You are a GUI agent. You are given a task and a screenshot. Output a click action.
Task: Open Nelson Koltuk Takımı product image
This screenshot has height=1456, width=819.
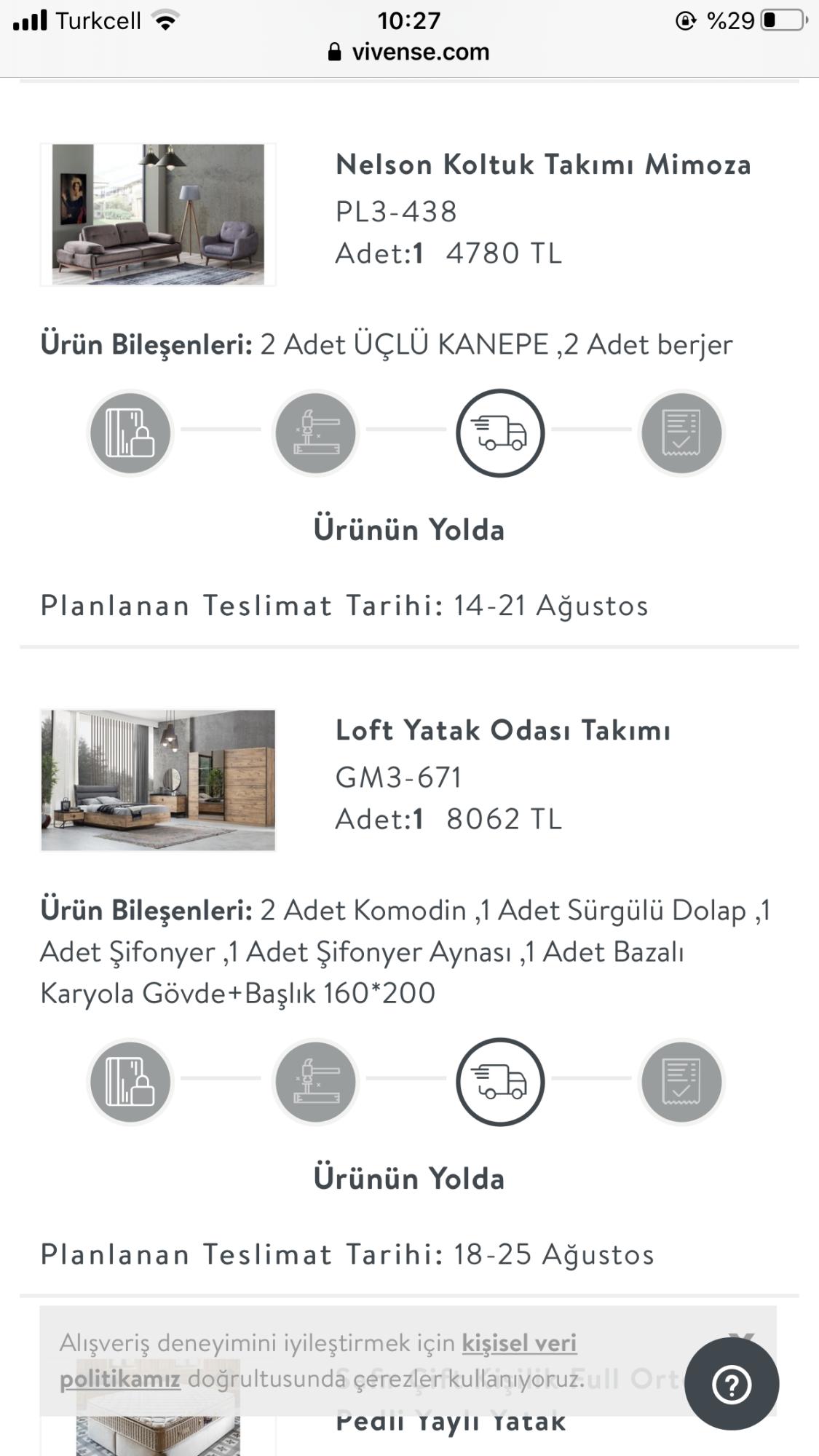(x=158, y=214)
